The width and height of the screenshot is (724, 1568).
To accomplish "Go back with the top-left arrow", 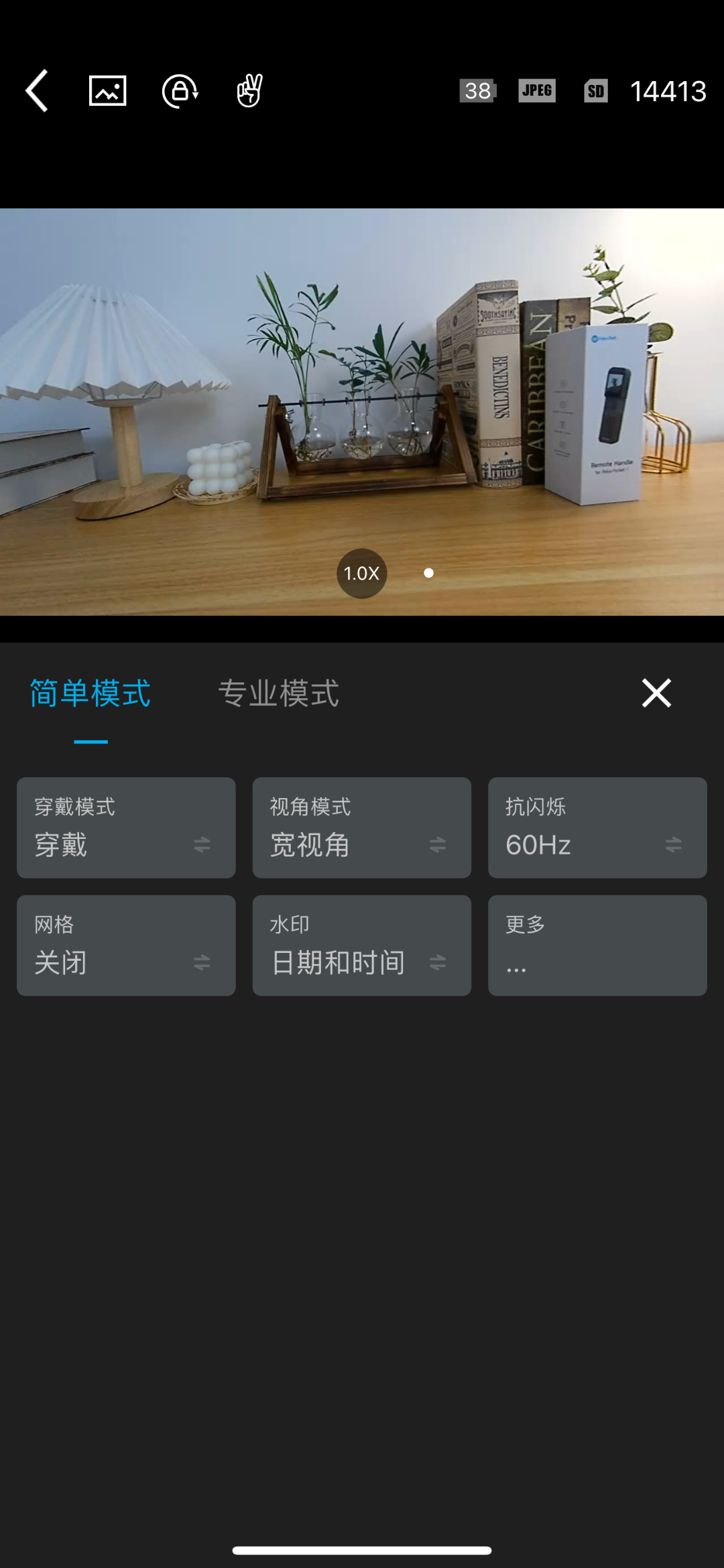I will point(38,90).
